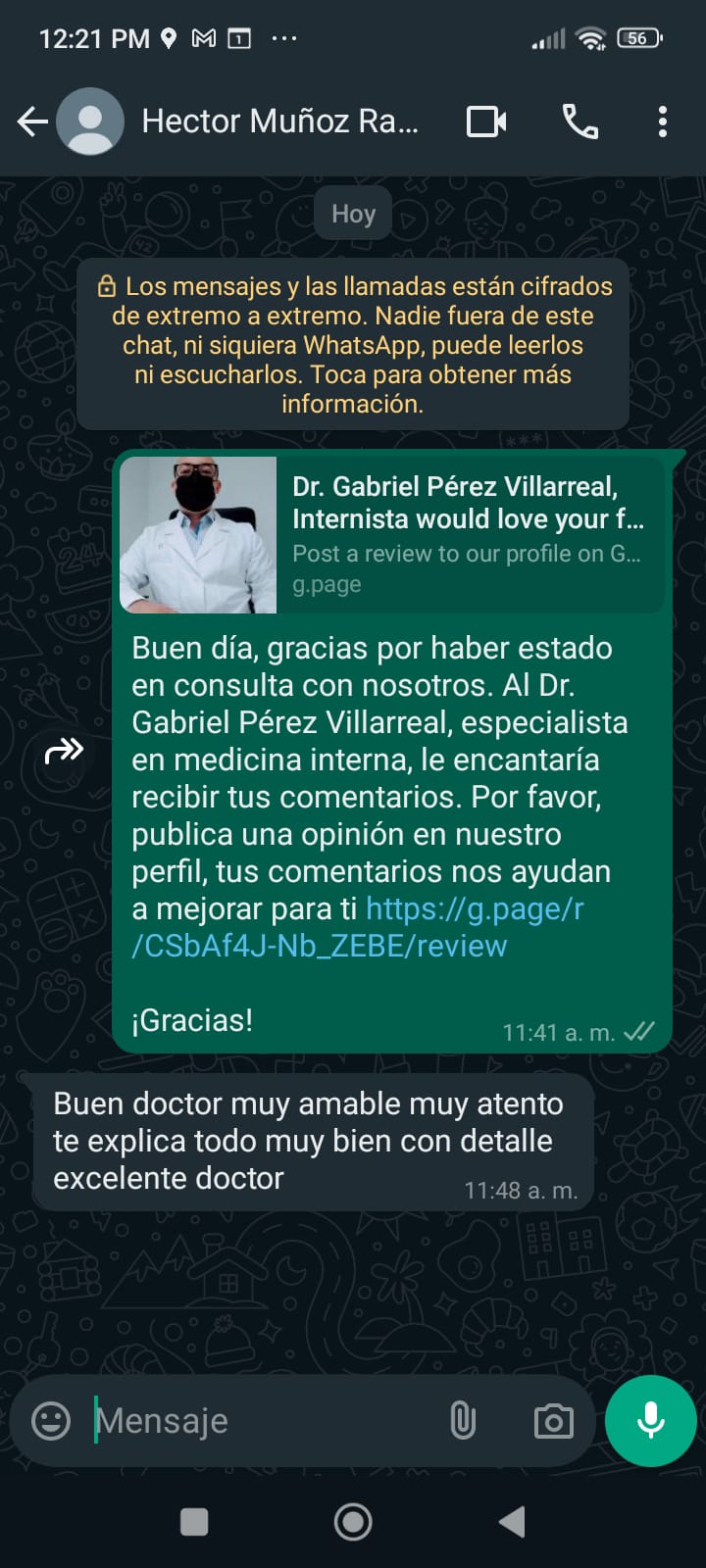Open the camera to send a photo
Image resolution: width=706 pixels, height=1568 pixels.
coord(554,1420)
